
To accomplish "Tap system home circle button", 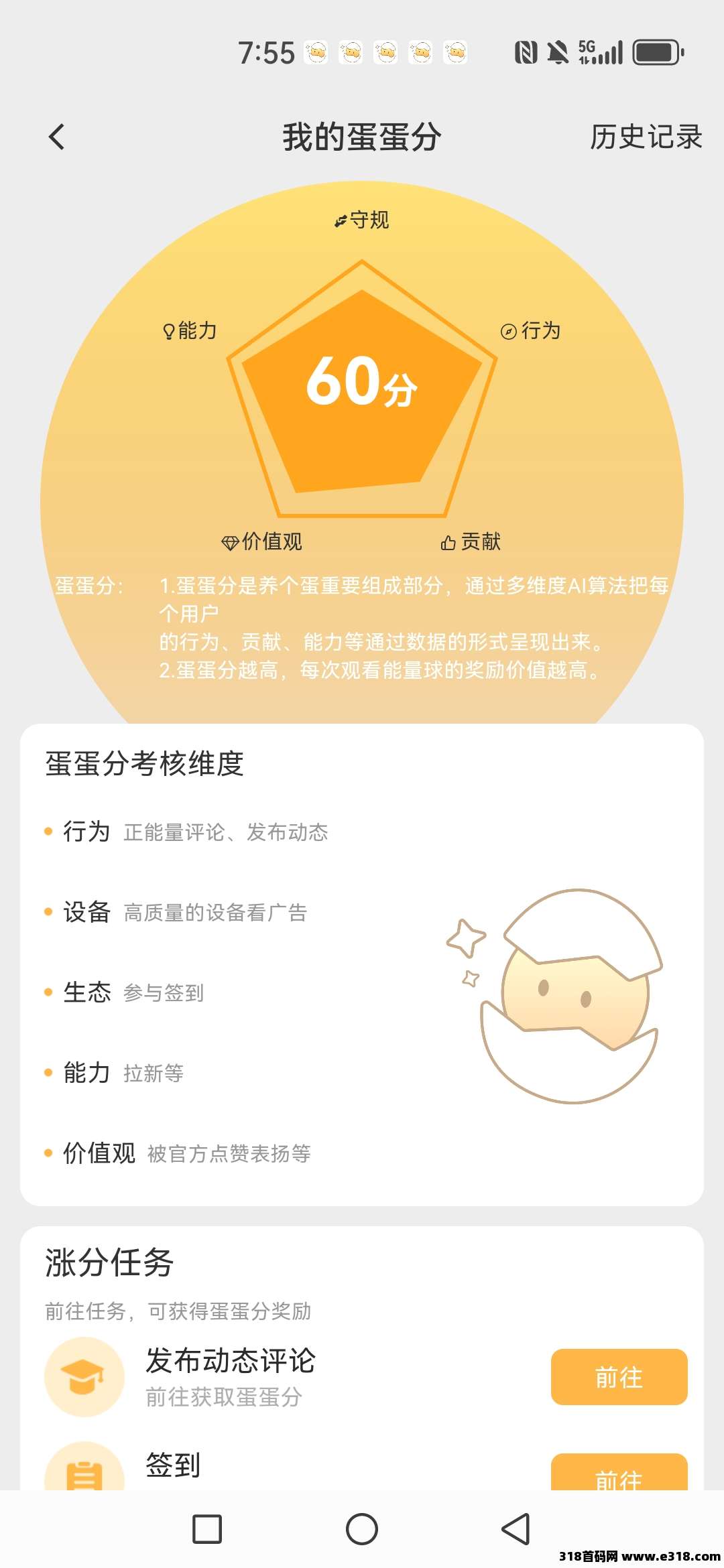I will pyautogui.click(x=362, y=1530).
